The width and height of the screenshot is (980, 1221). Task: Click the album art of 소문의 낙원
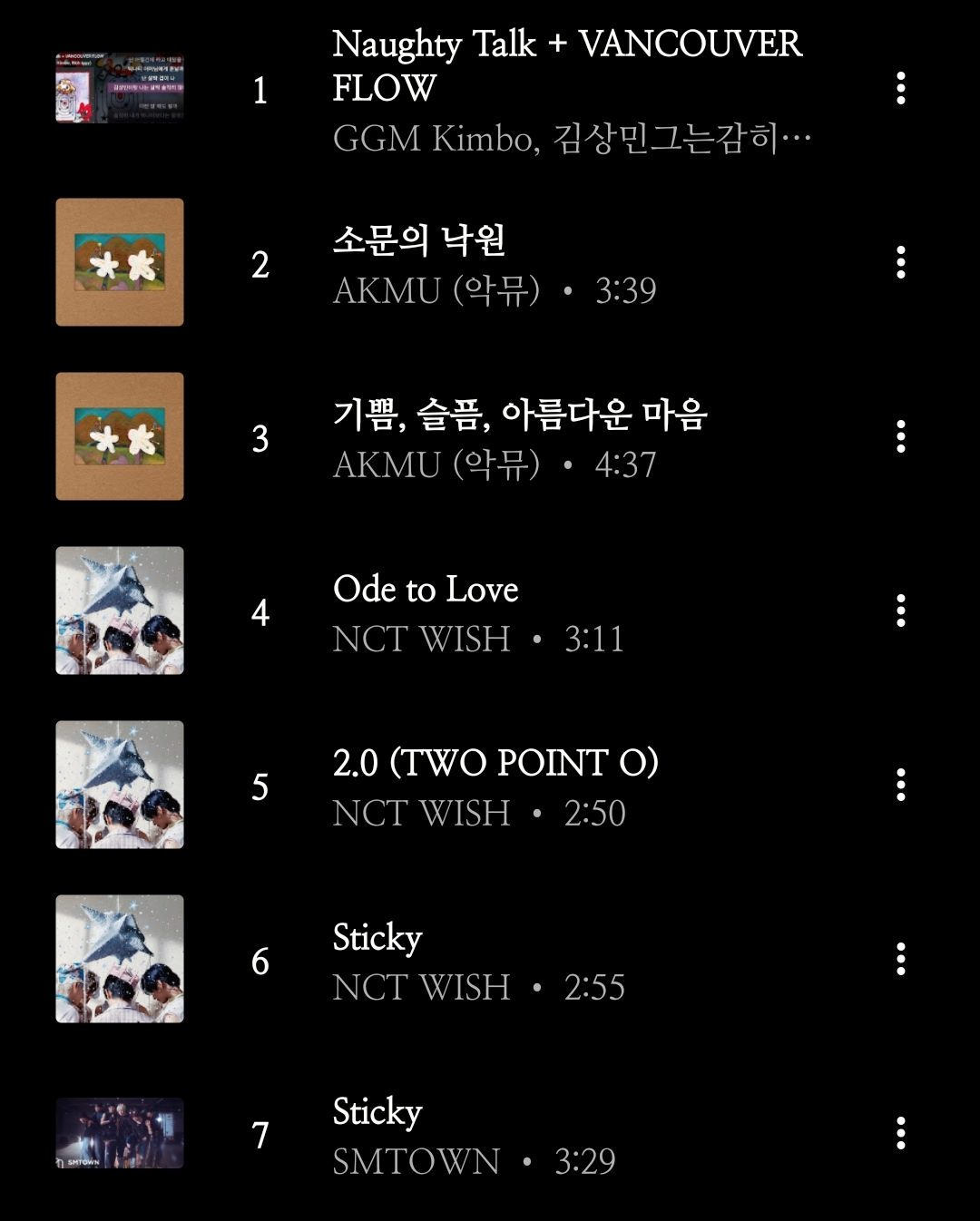(x=120, y=263)
